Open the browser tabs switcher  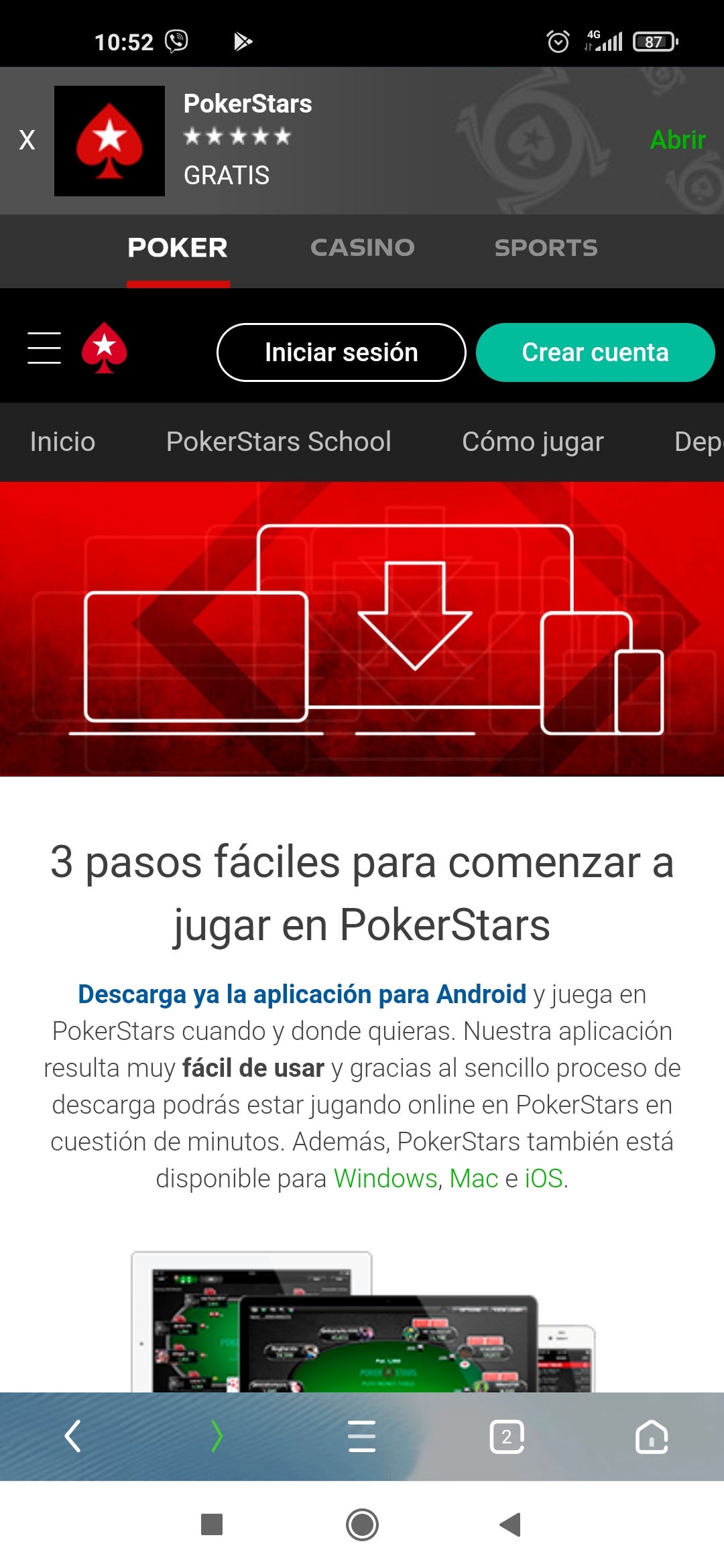click(x=507, y=1437)
